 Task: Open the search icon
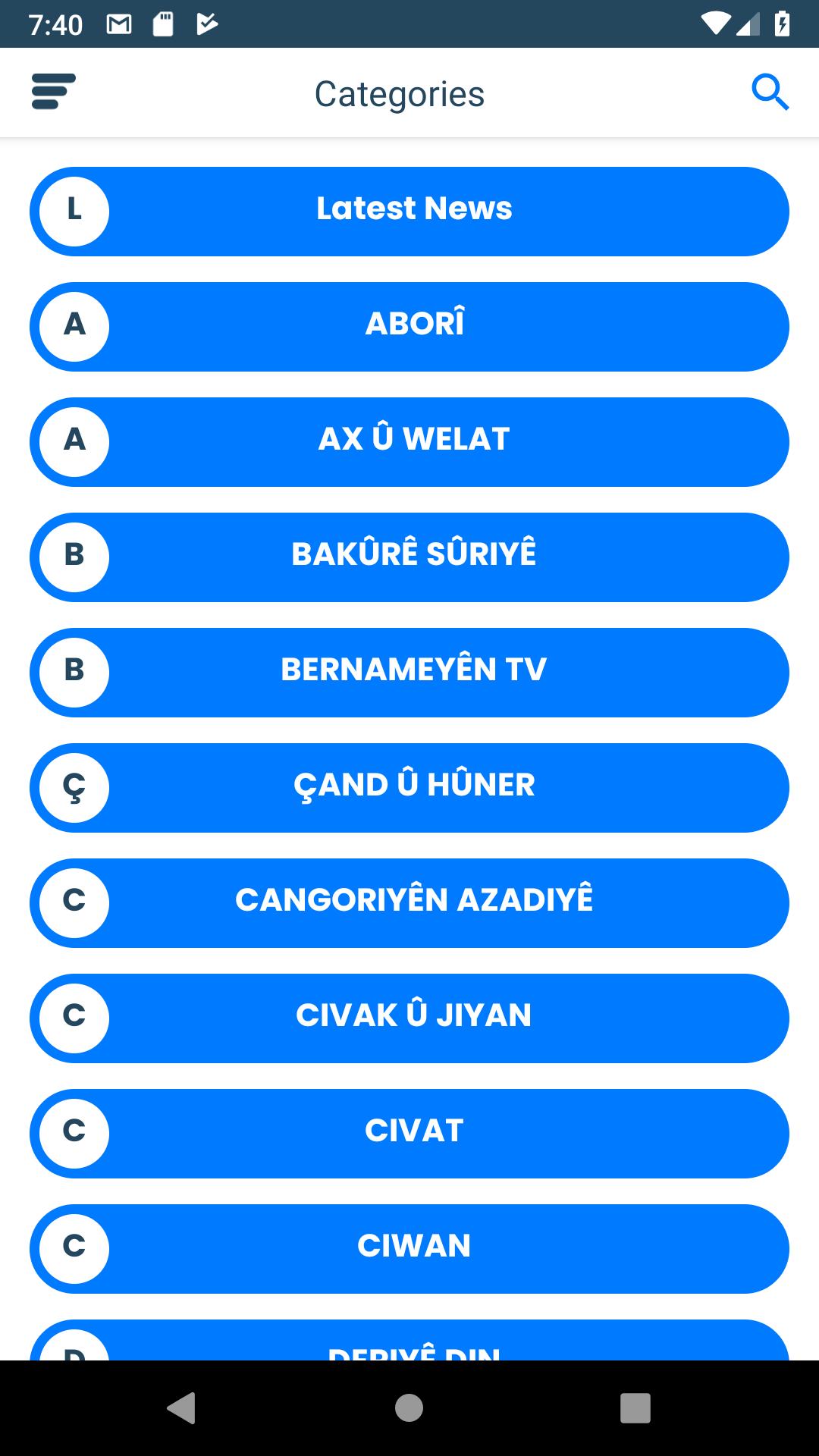[770, 93]
